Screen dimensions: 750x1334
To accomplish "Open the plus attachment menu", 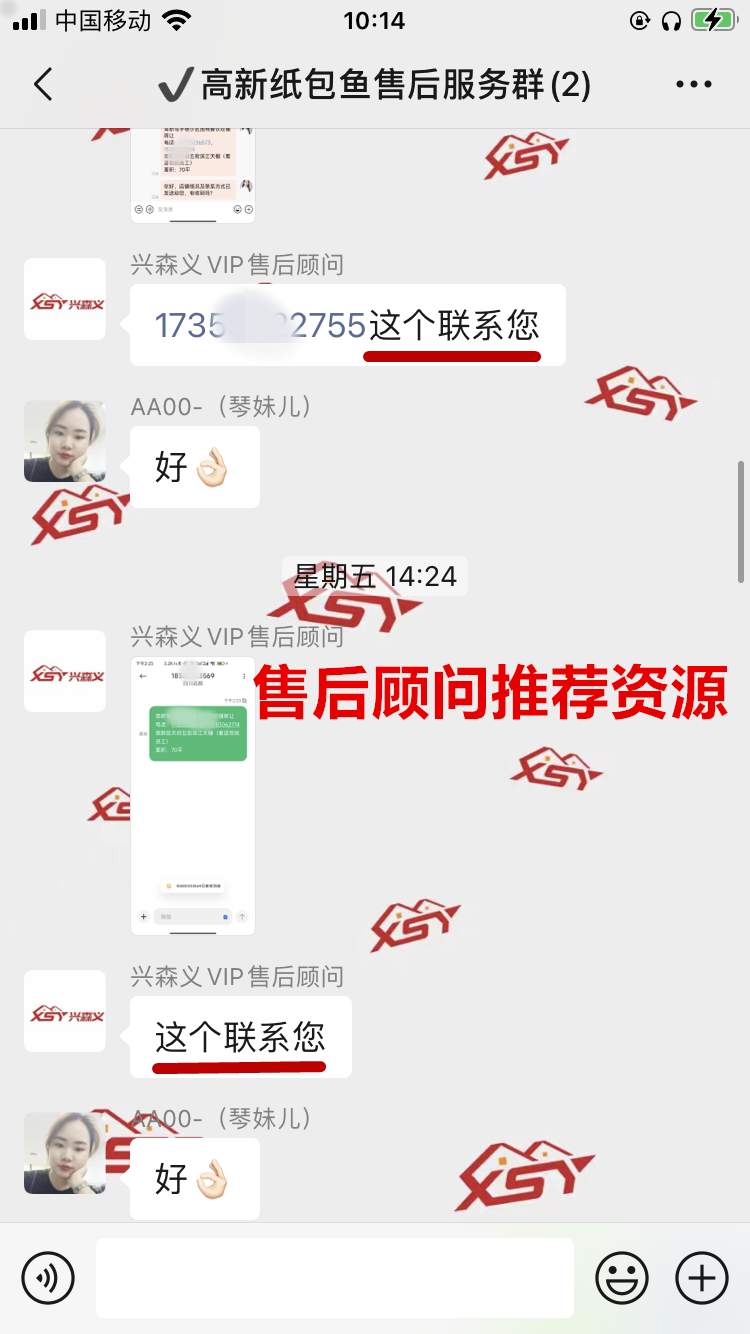I will [702, 1277].
